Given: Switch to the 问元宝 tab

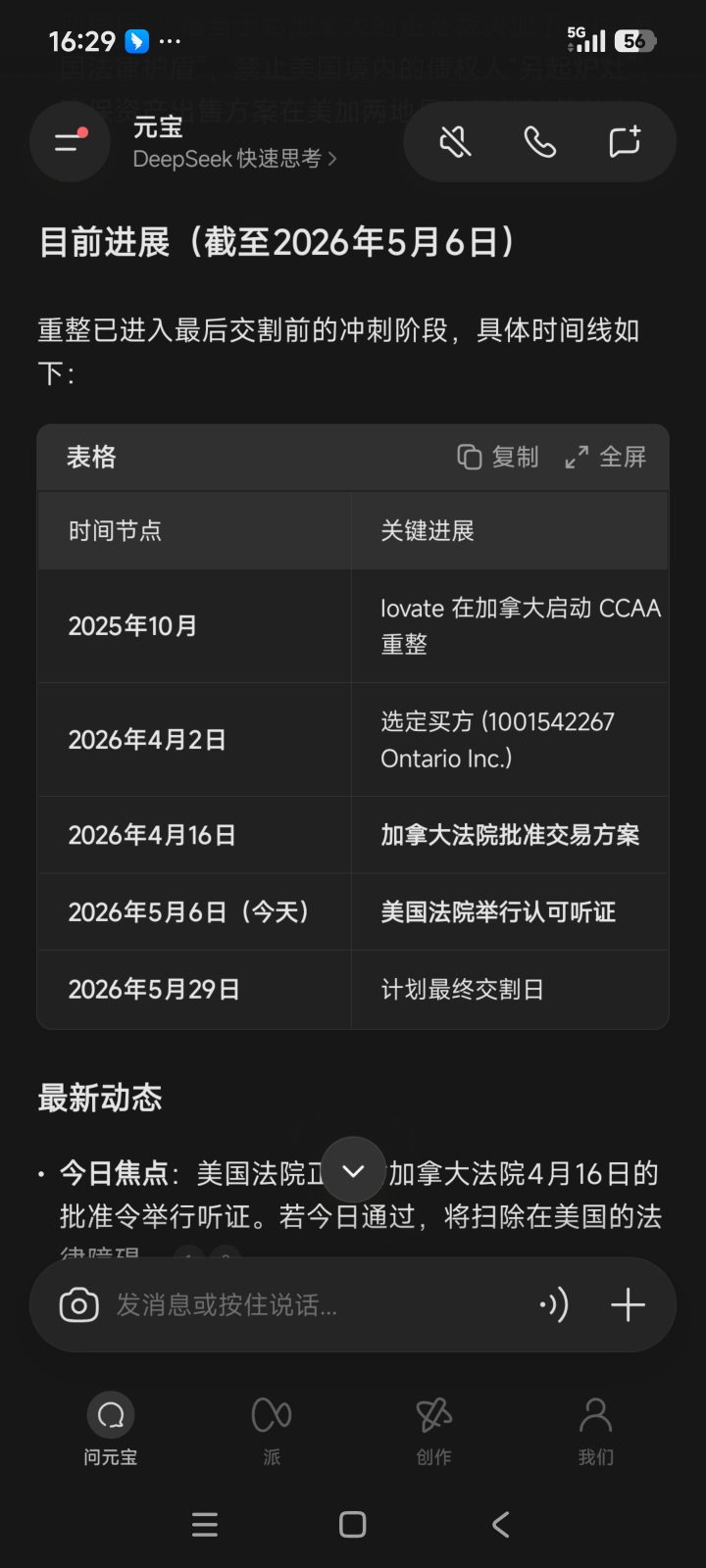Looking at the screenshot, I should (x=111, y=1430).
